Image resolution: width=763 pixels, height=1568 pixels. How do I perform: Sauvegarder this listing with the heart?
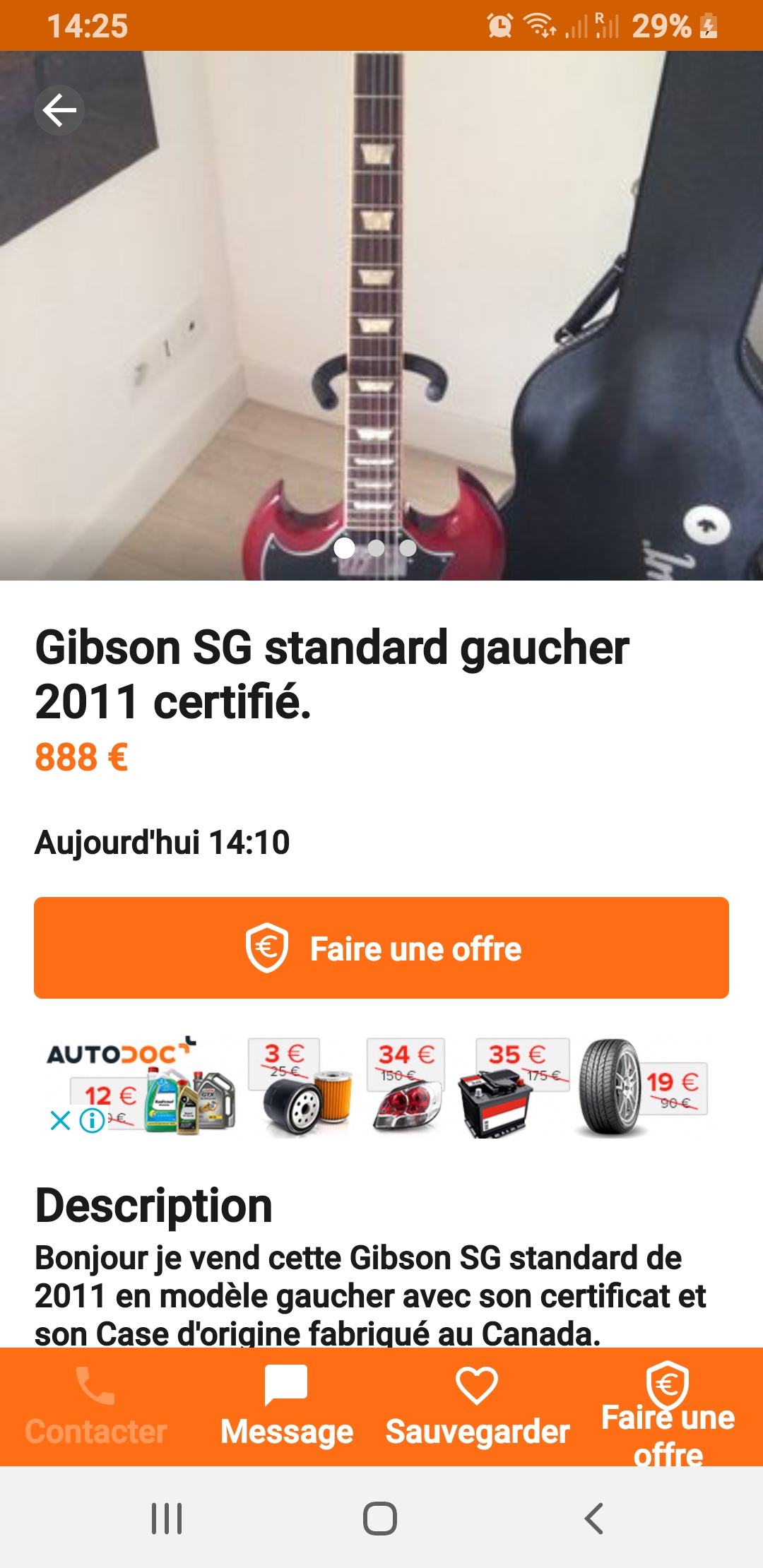(477, 1407)
